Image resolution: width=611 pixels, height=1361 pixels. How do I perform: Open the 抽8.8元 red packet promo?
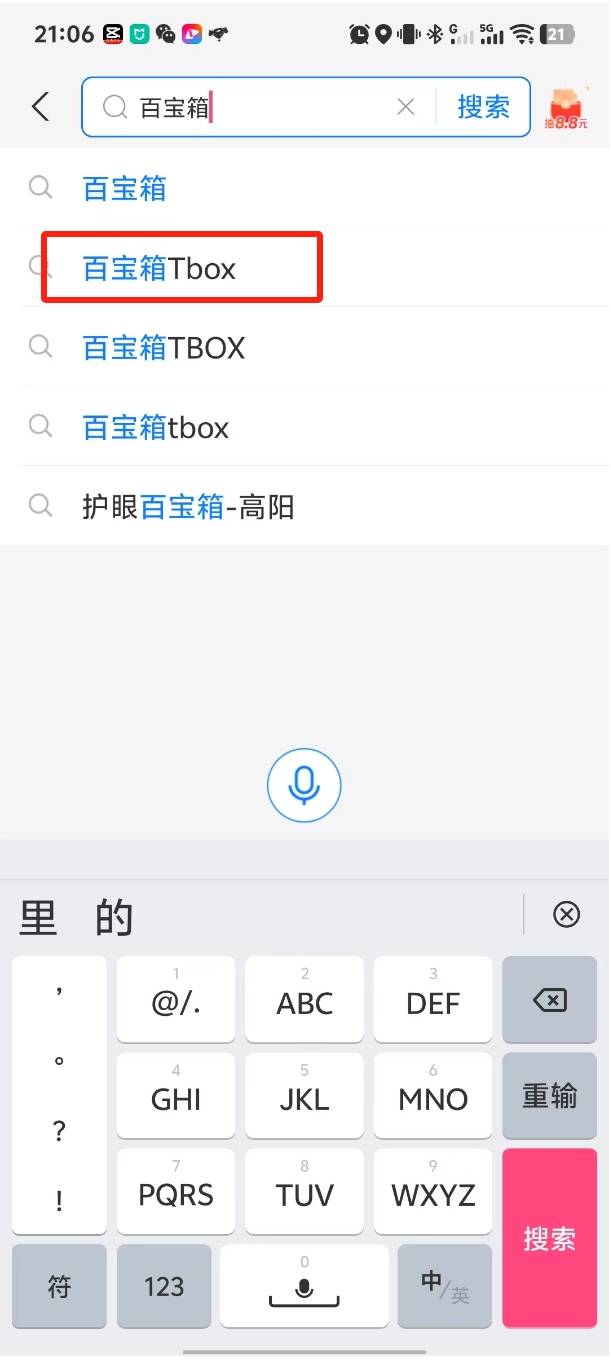(566, 109)
